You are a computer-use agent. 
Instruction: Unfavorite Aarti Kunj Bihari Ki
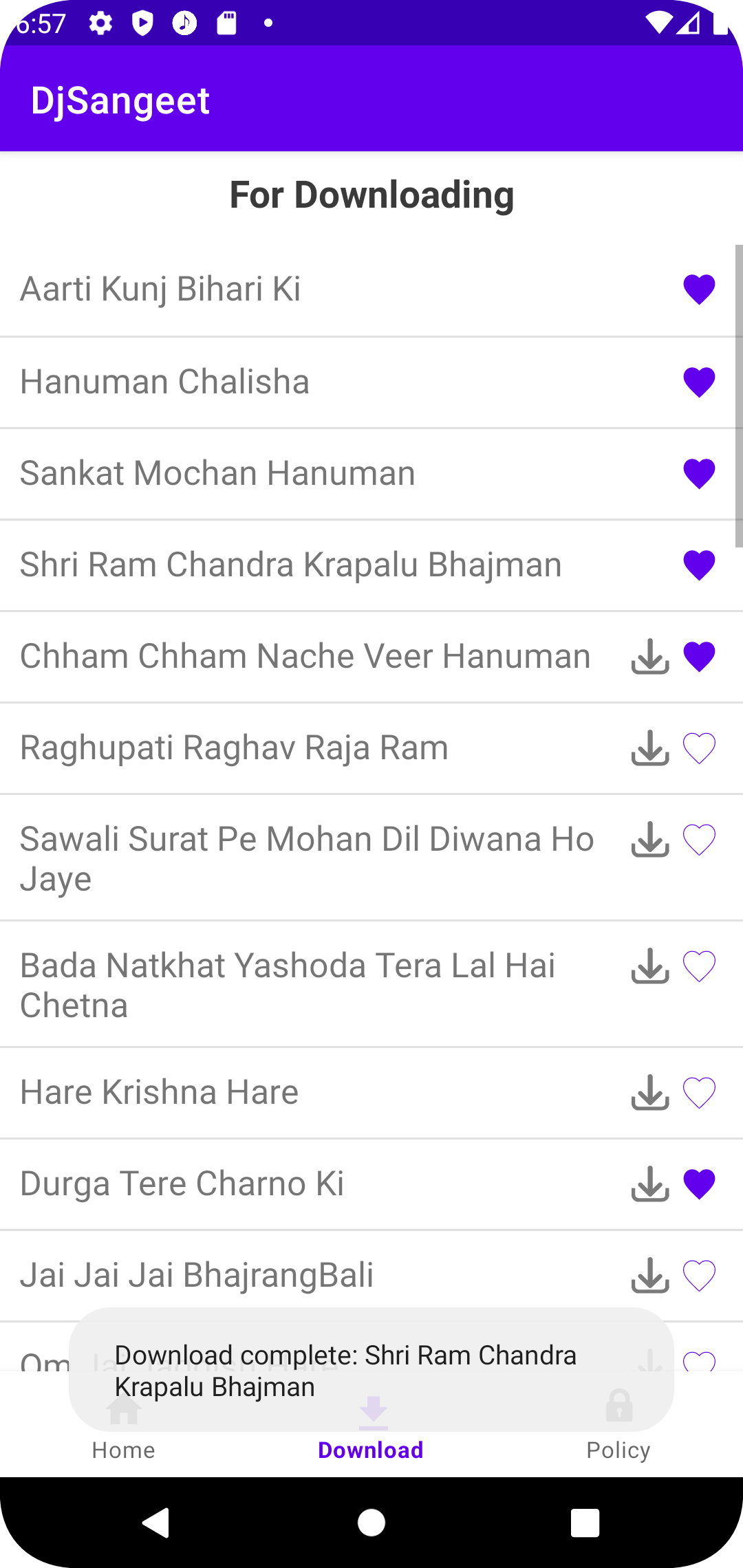point(699,290)
